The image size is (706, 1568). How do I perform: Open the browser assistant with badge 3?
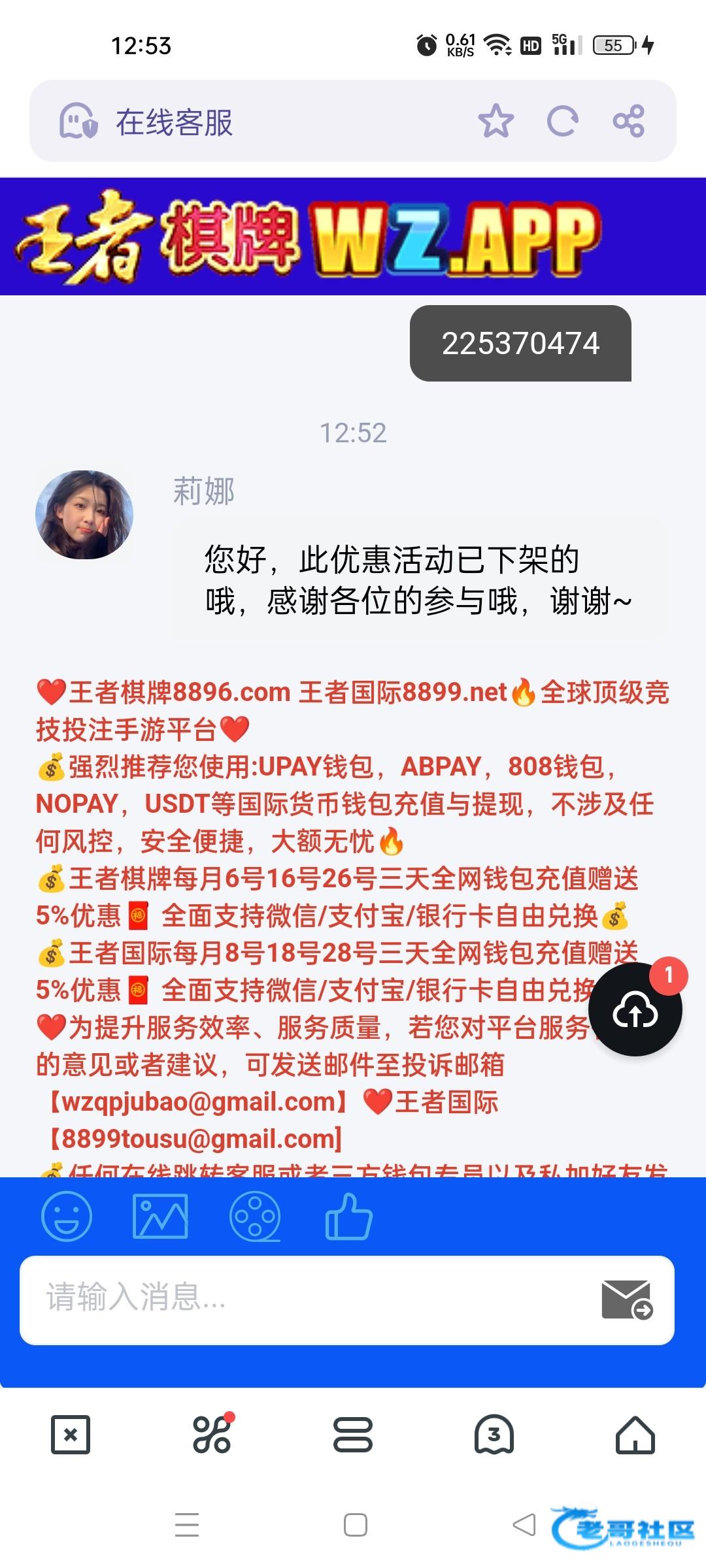[x=494, y=1435]
